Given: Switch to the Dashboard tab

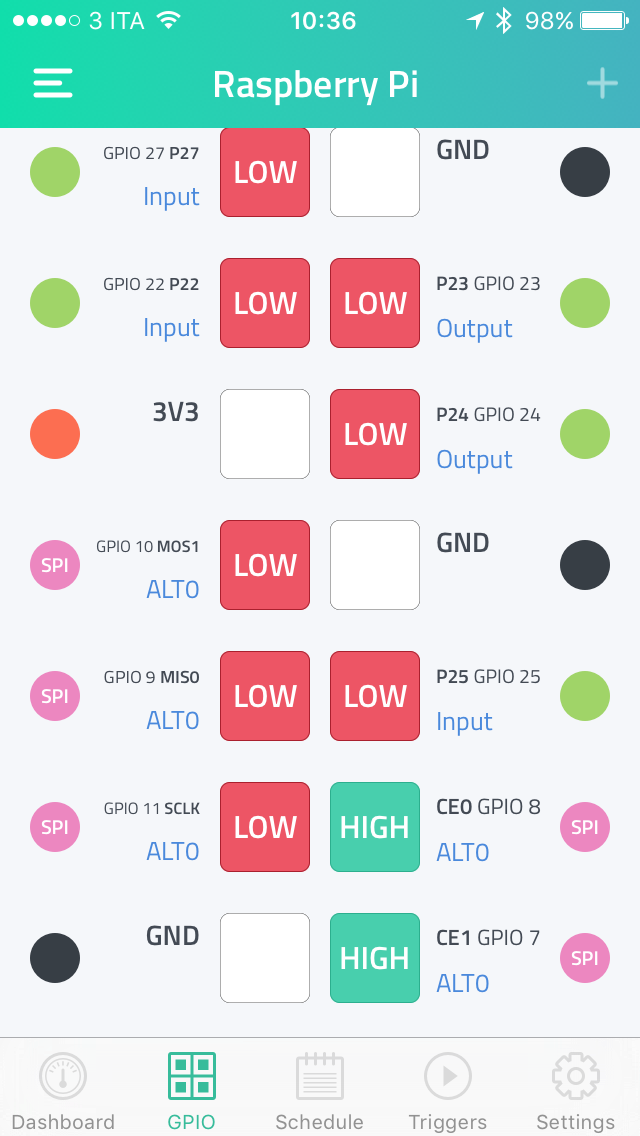Looking at the screenshot, I should [63, 1091].
